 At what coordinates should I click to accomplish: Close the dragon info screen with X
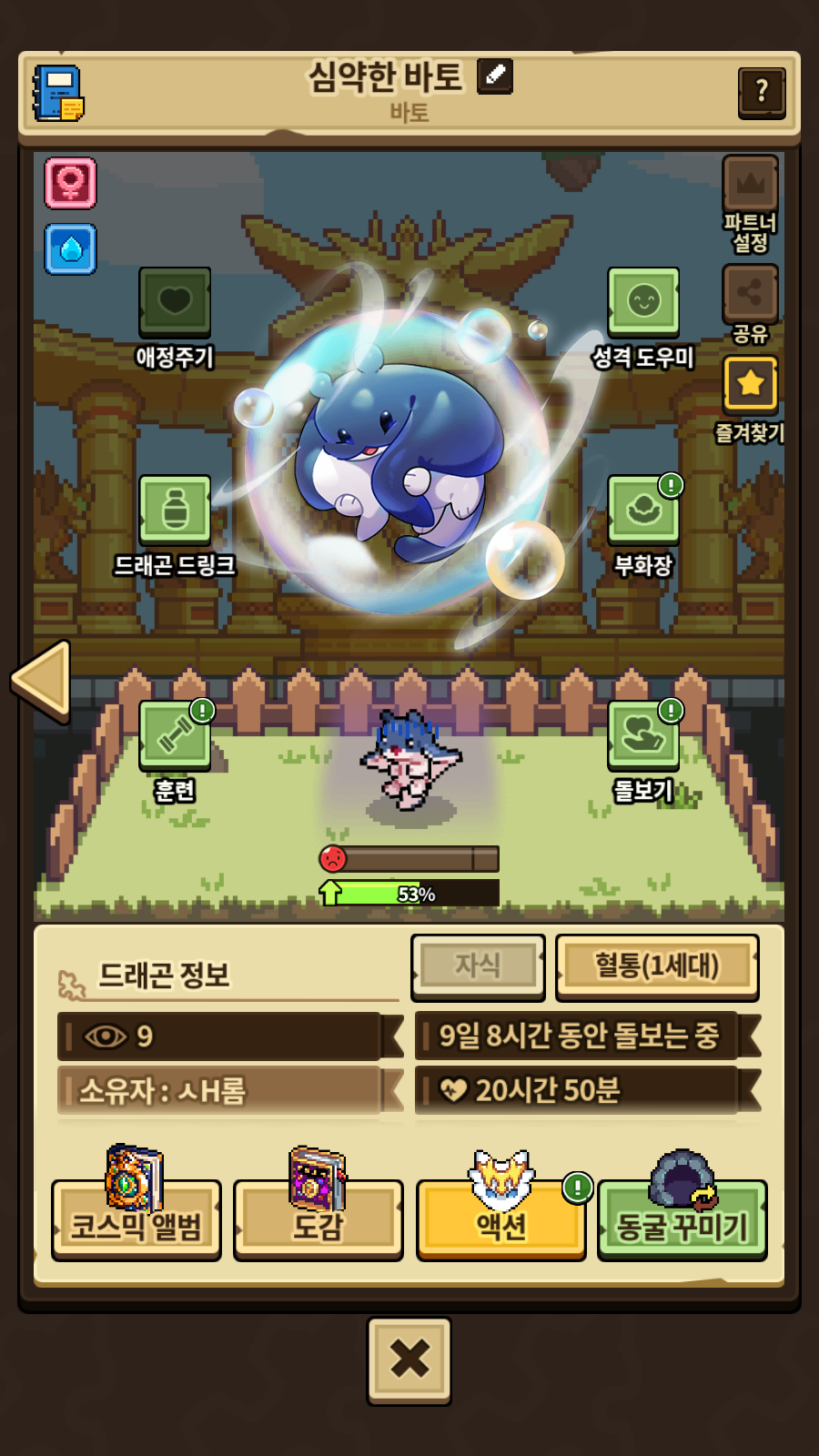[409, 1360]
